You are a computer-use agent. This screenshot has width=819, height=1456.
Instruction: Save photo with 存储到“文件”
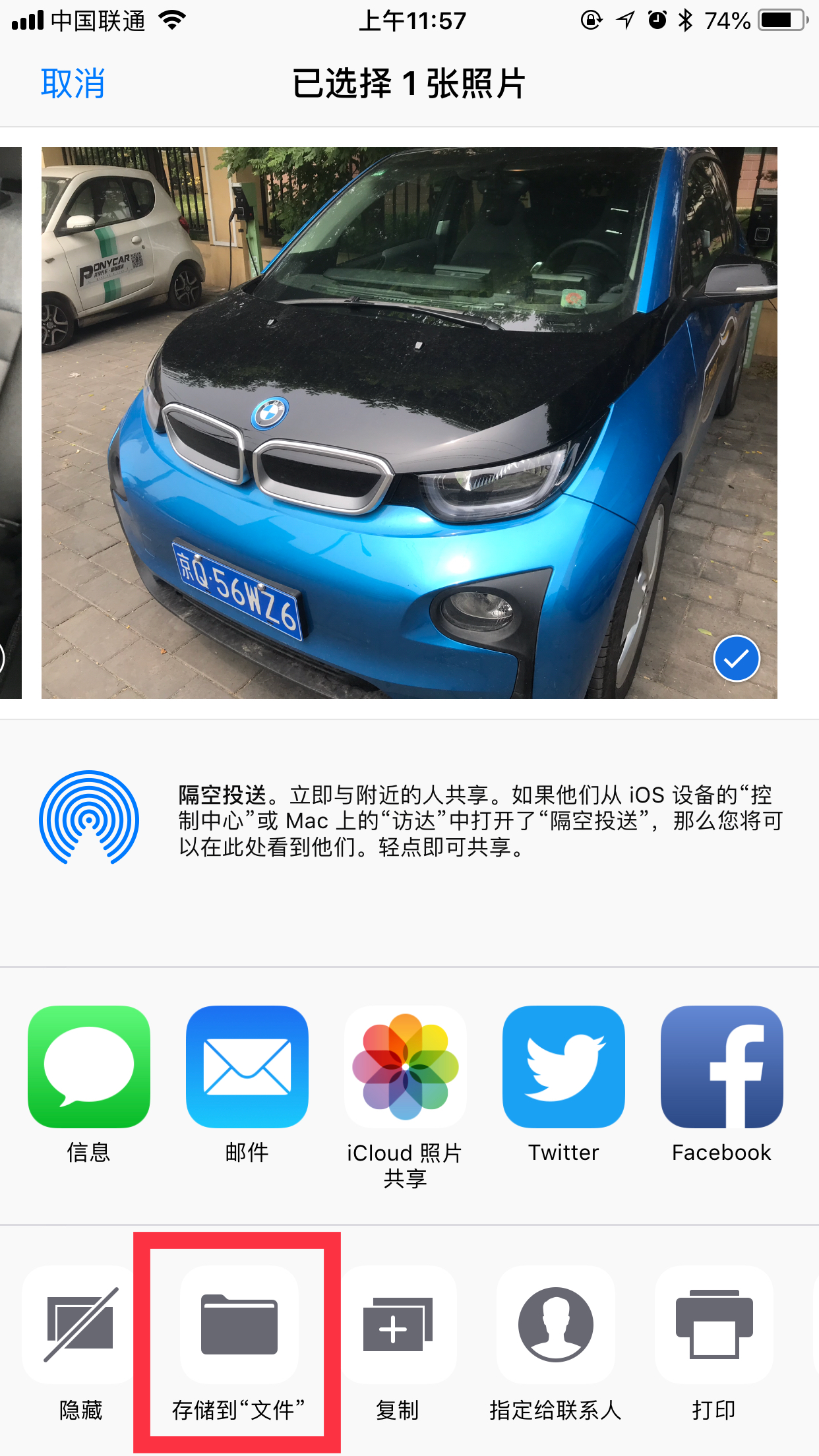pos(239,1324)
